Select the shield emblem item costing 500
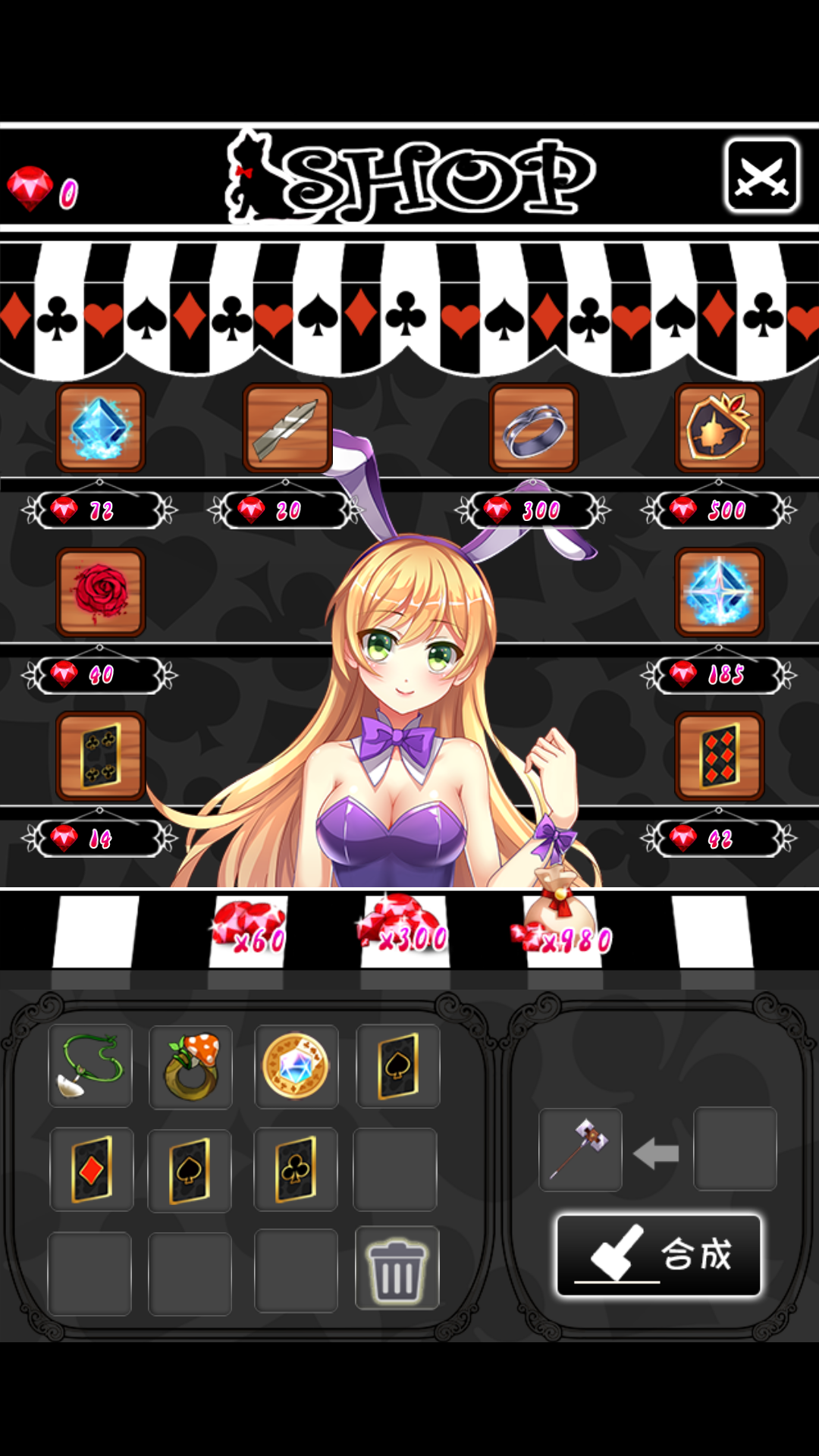 click(719, 428)
